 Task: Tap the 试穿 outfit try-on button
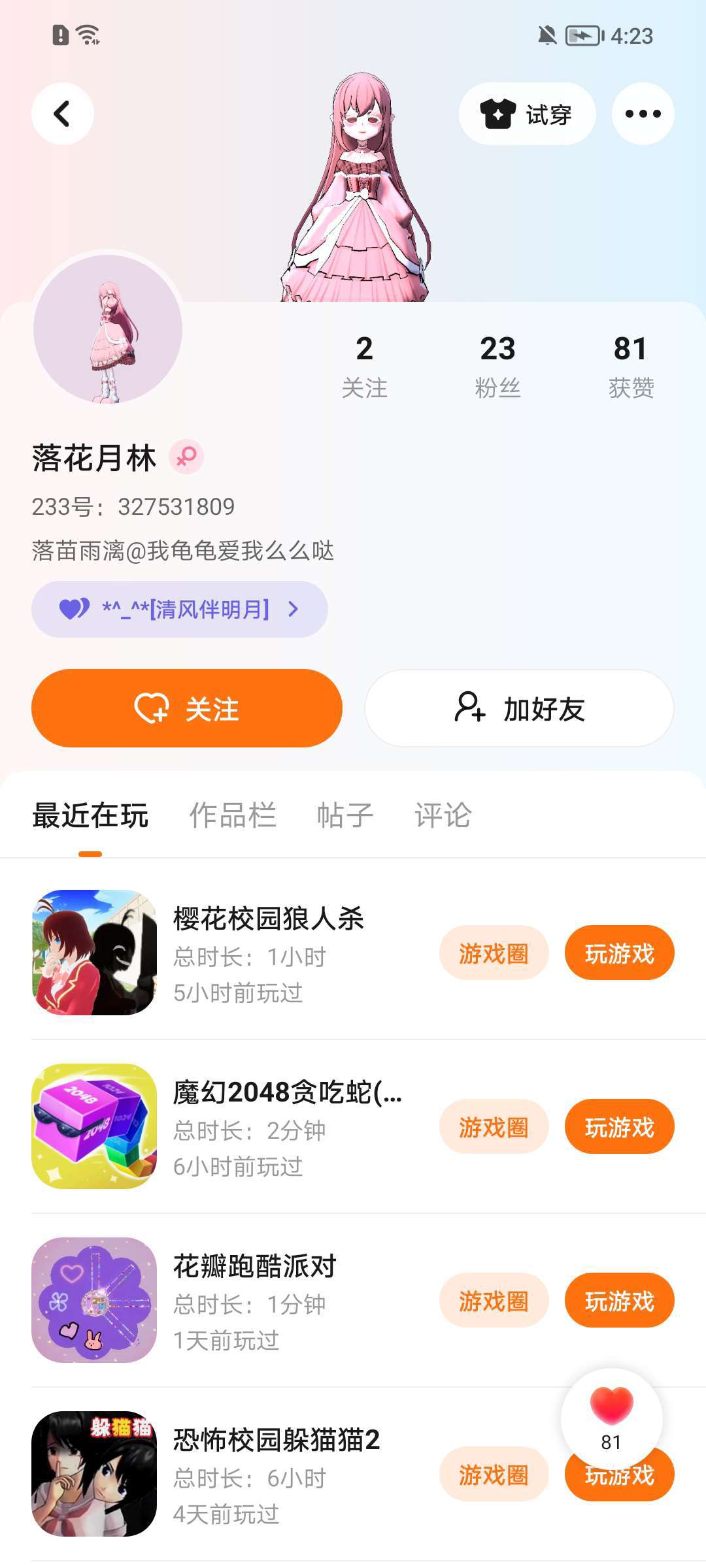click(x=527, y=114)
